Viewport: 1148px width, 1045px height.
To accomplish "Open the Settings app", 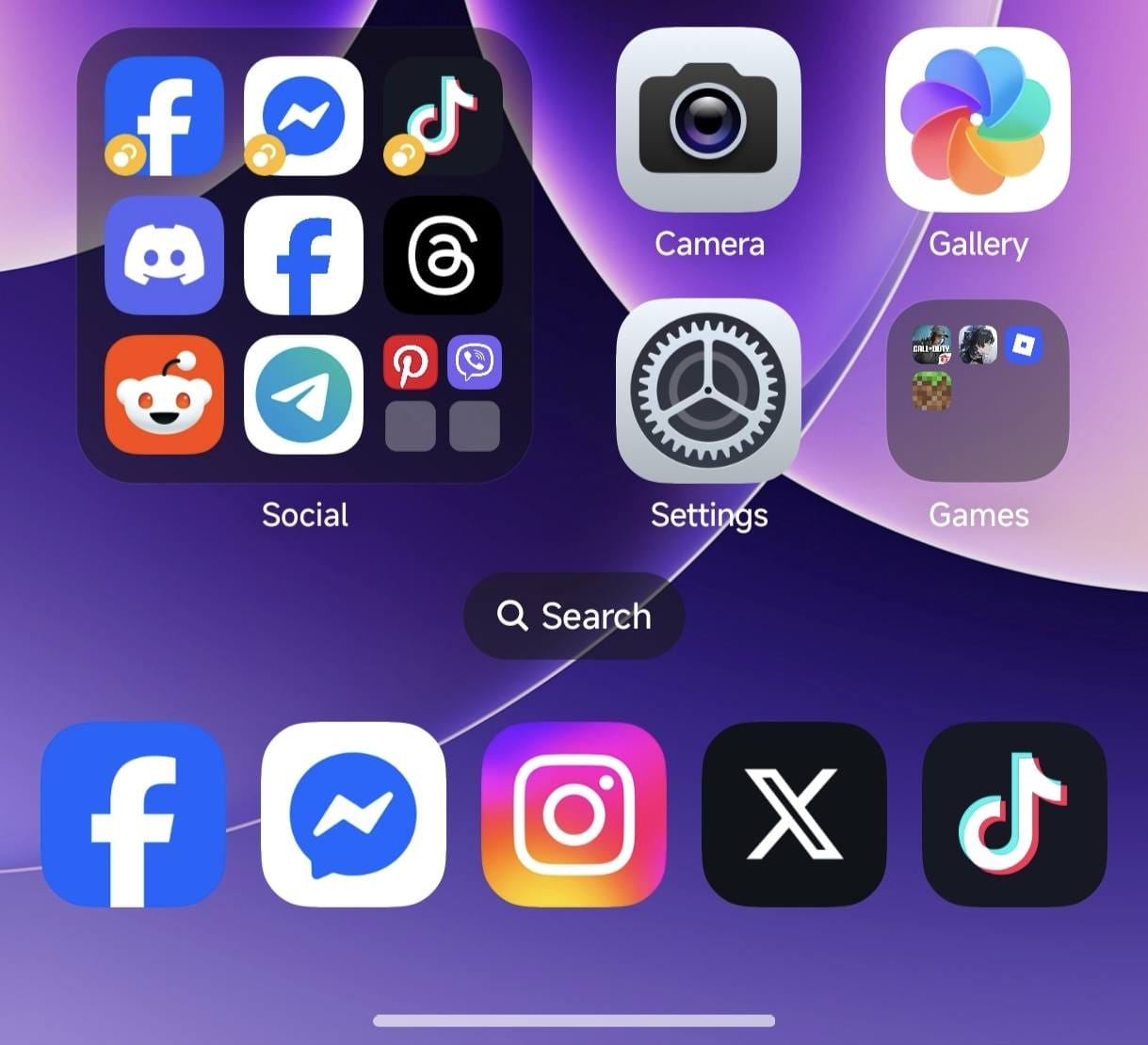I will [708, 391].
